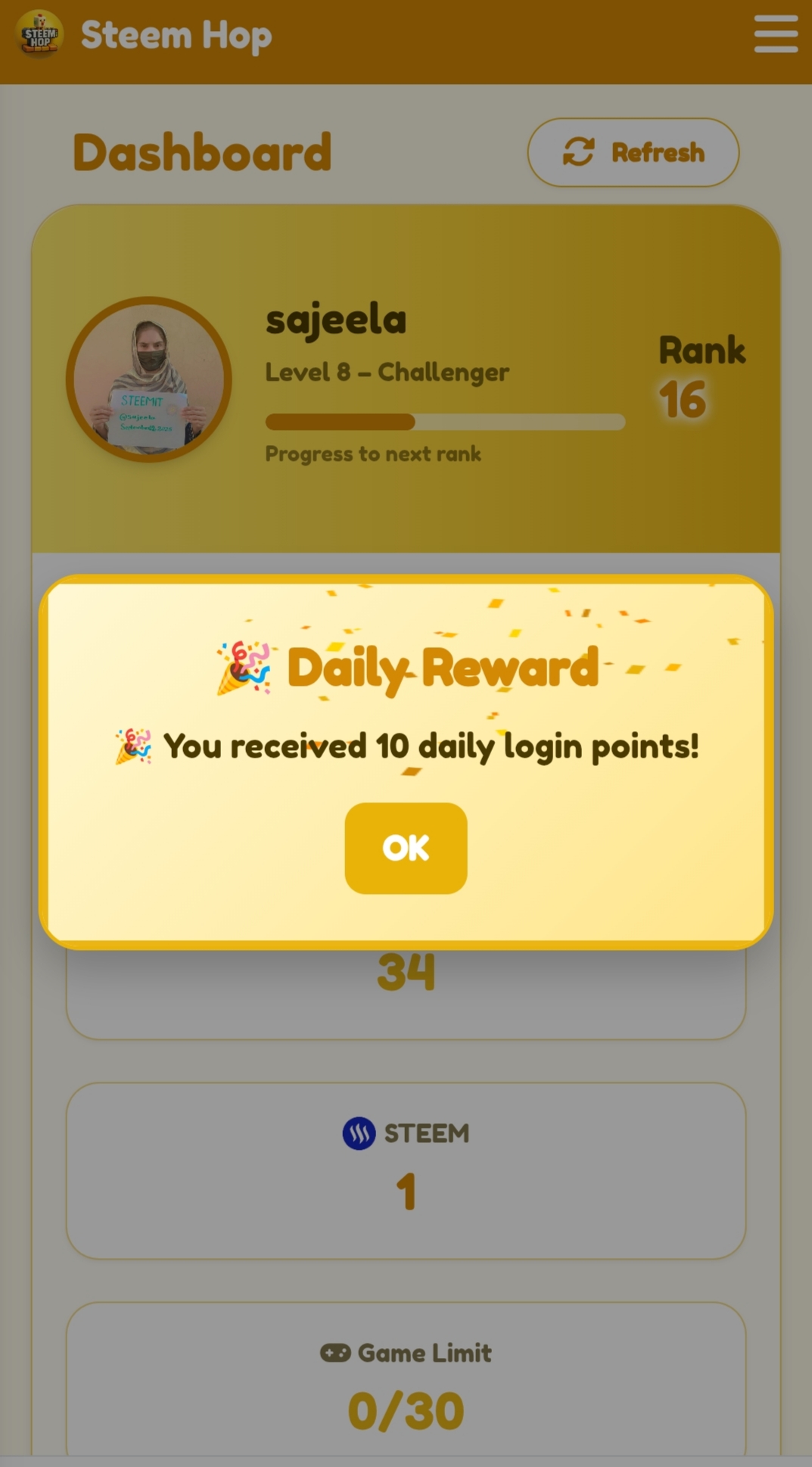812x1467 pixels.
Task: Tap the Steem Hop logo
Action: click(39, 35)
